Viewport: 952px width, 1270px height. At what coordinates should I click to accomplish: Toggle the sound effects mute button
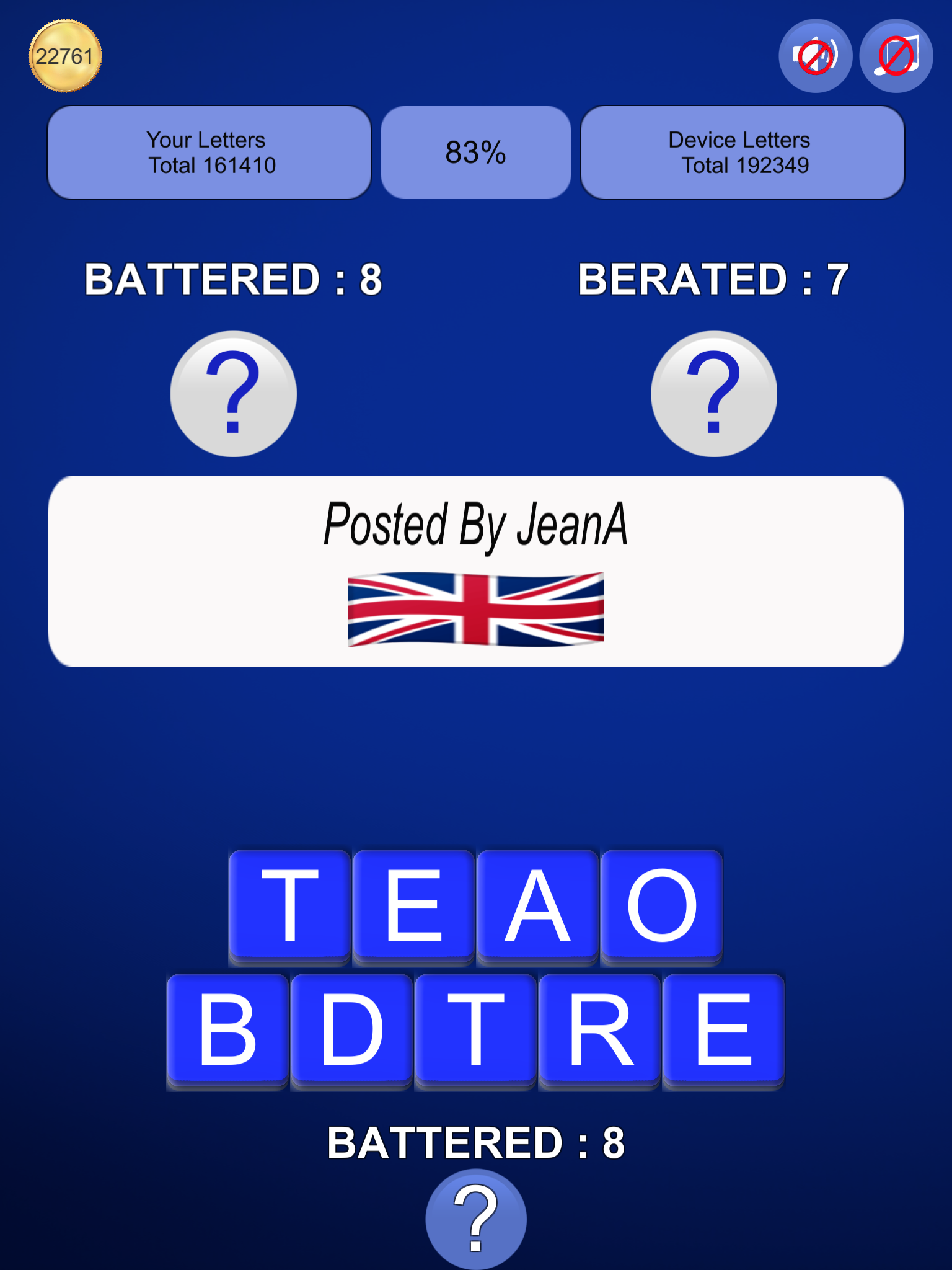(815, 56)
